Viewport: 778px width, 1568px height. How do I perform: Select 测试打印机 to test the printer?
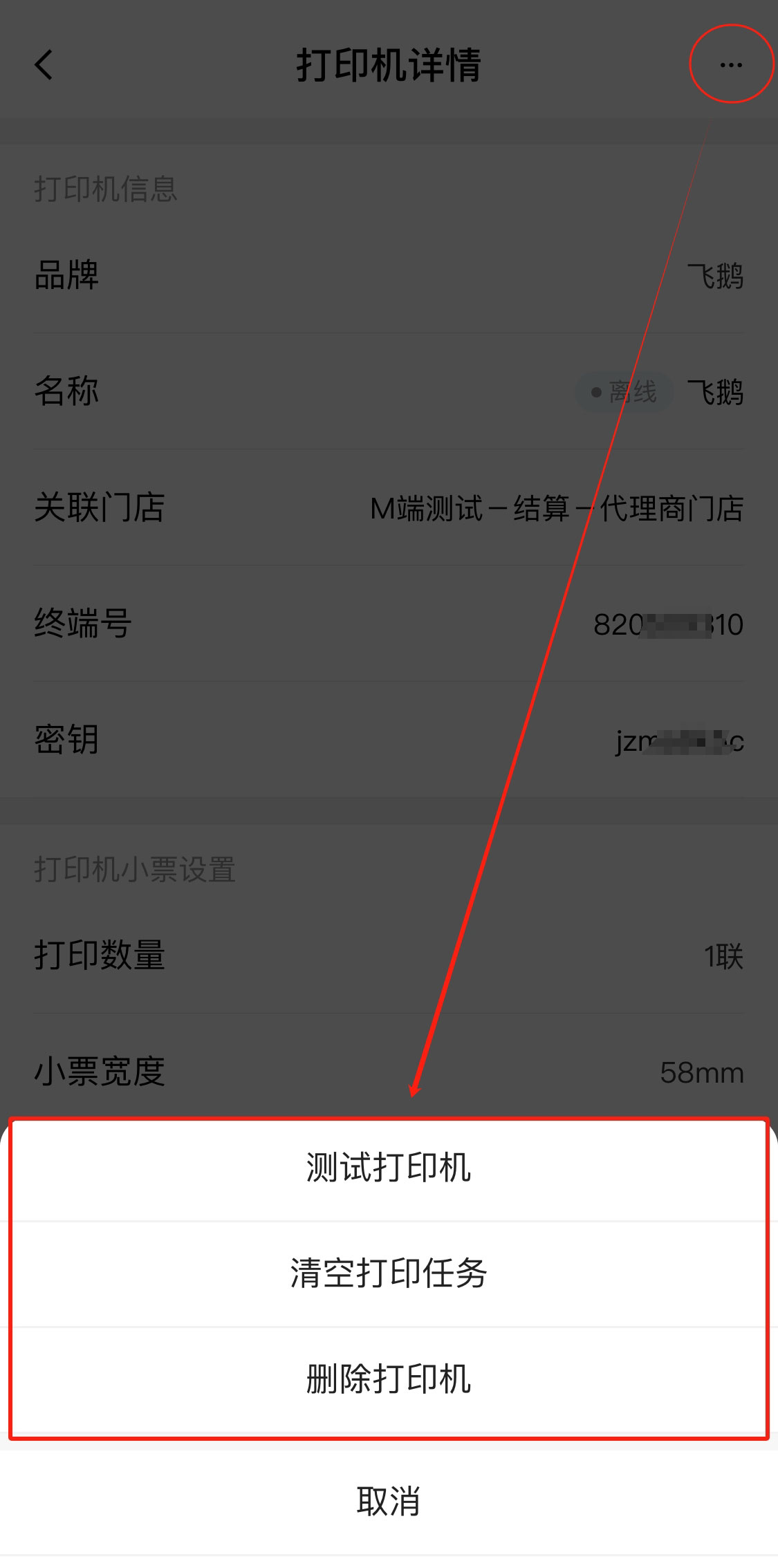(389, 1168)
